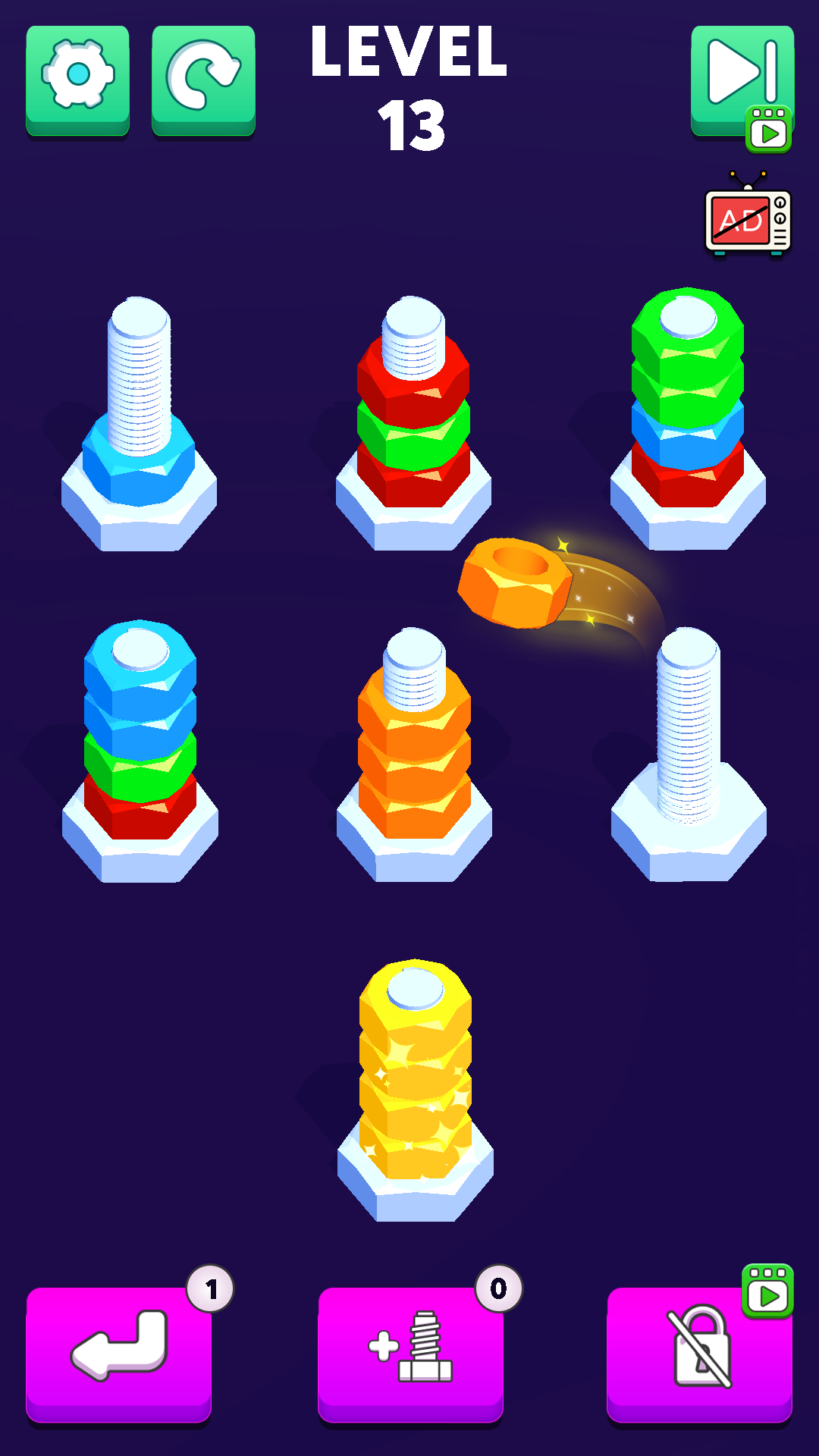Add an extra bolt
Image resolution: width=819 pixels, height=1456 pixels.
(x=410, y=1353)
